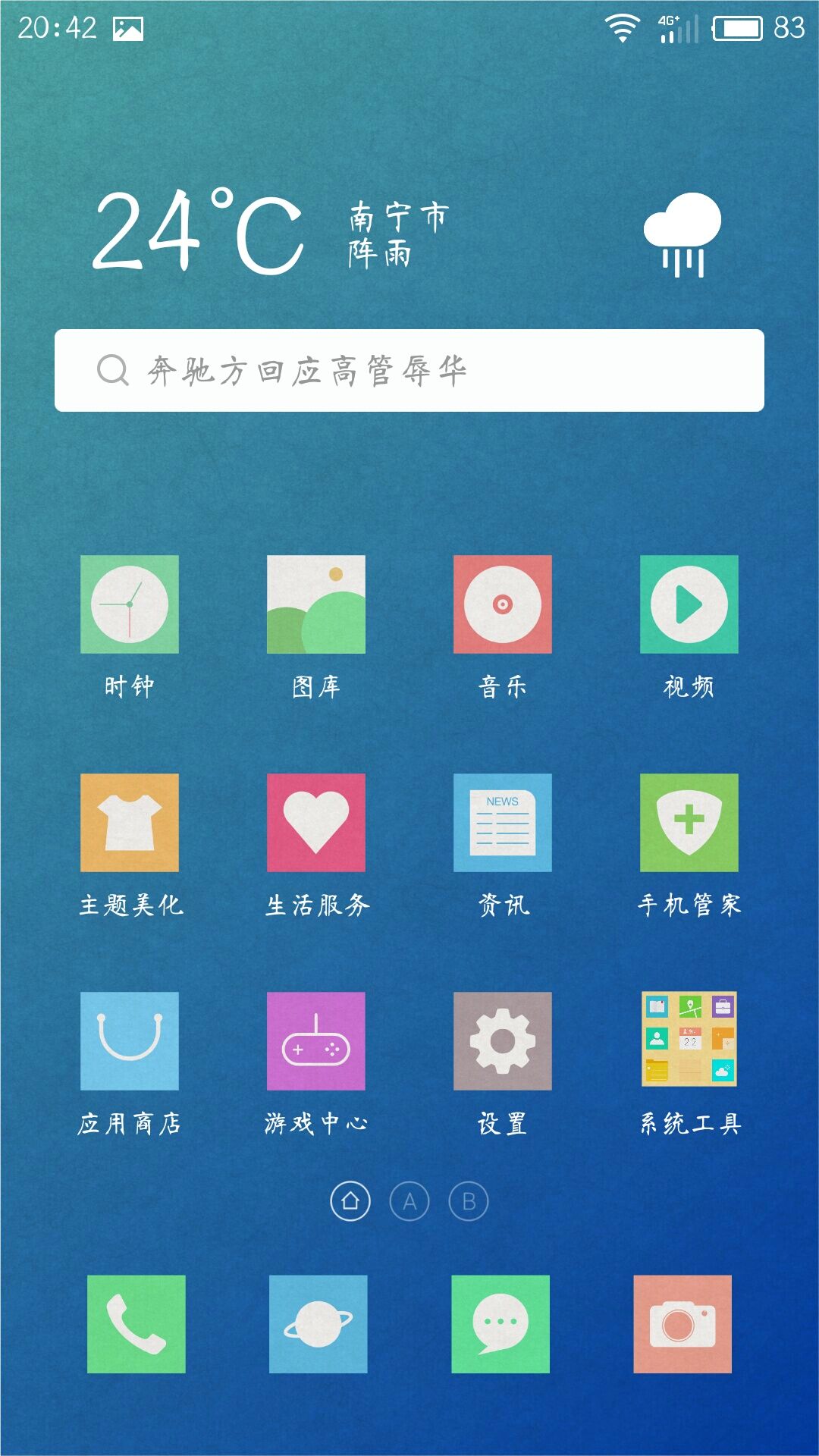Open the phone dialer in the dock

pyautogui.click(x=136, y=1324)
